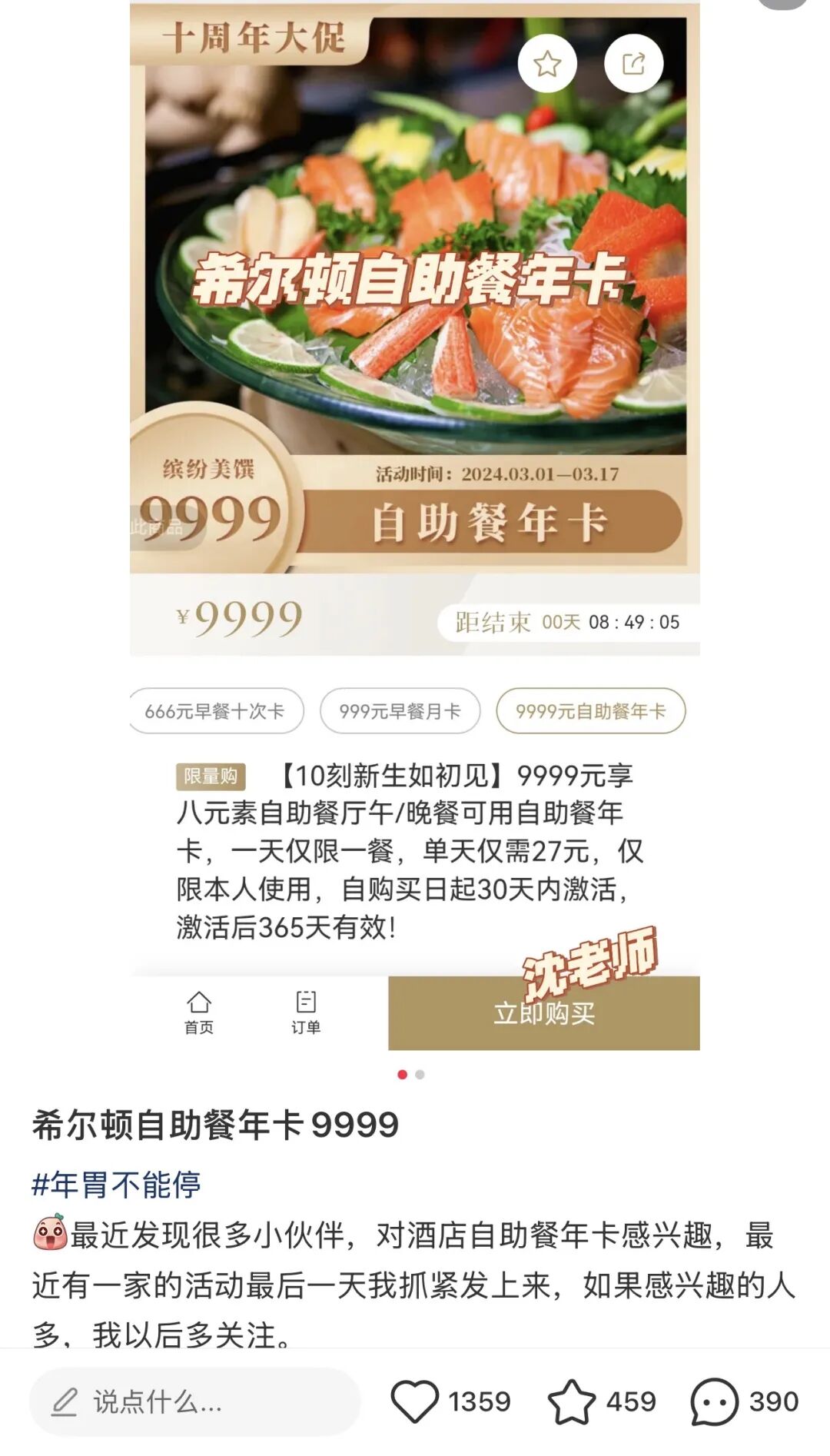The height and width of the screenshot is (1456, 830).
Task: Select the 999元早餐月卡 option
Action: pyautogui.click(x=400, y=711)
